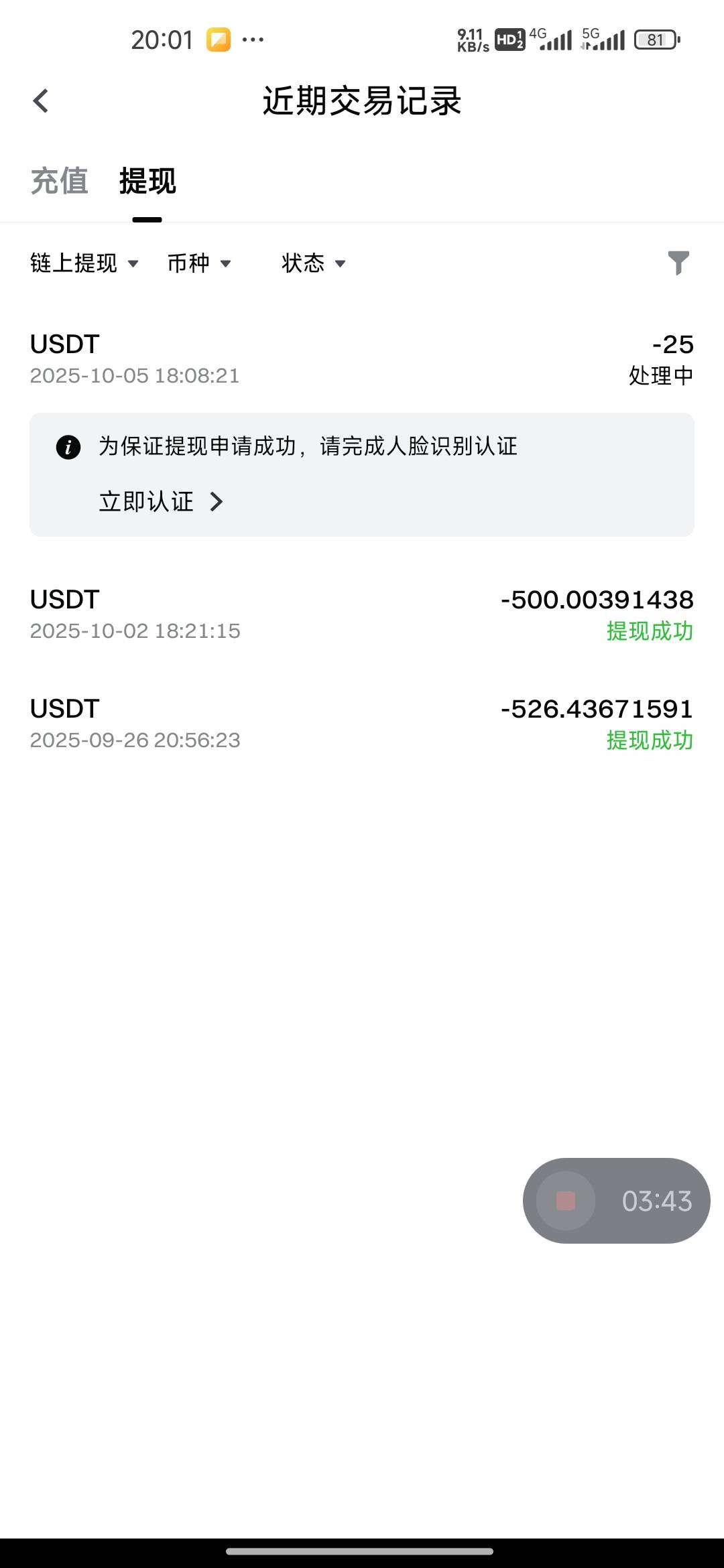Open the -526.43671591 USDT withdrawal record
Viewport: 724px width, 1568px height.
(x=362, y=724)
